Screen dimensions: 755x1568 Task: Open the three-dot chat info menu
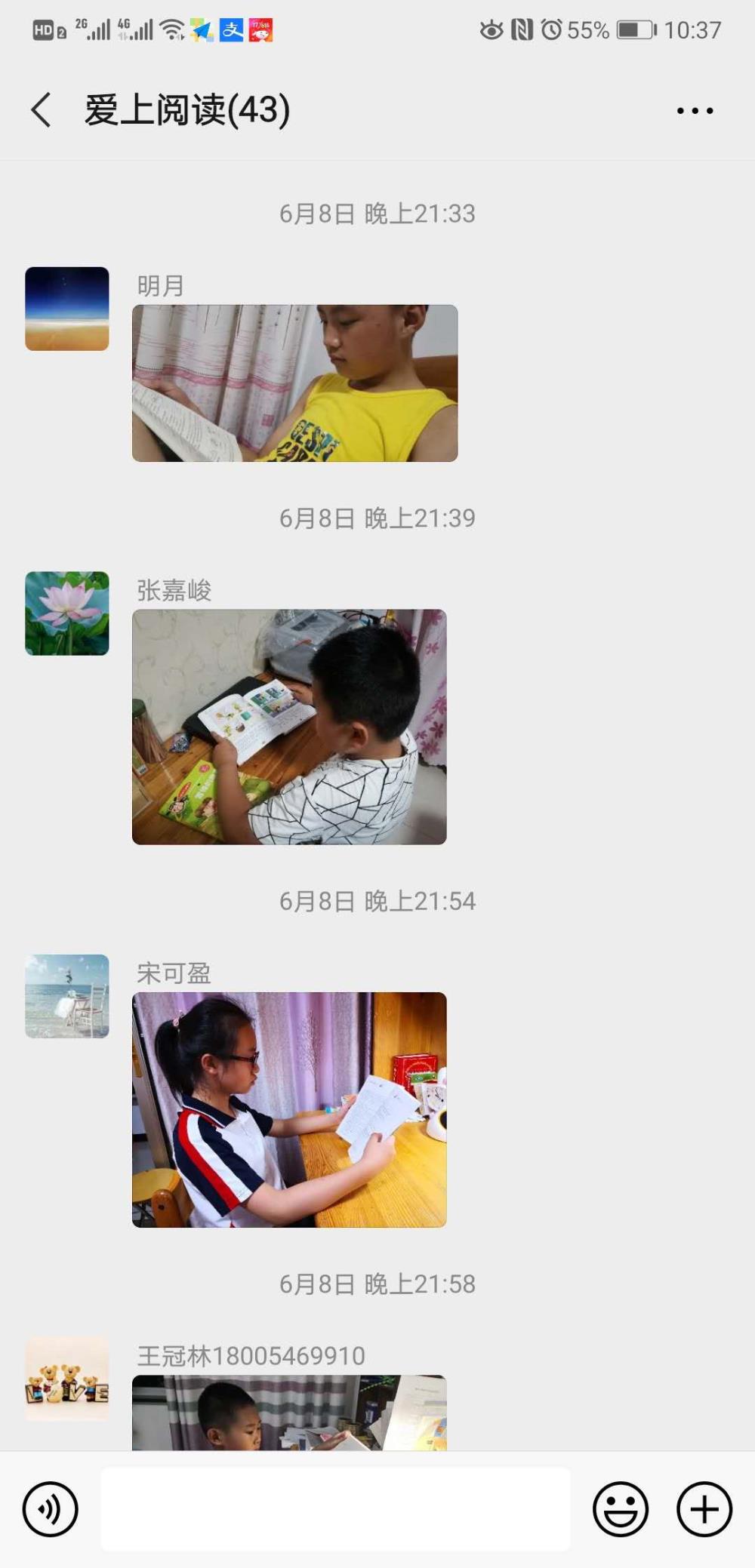coord(695,111)
